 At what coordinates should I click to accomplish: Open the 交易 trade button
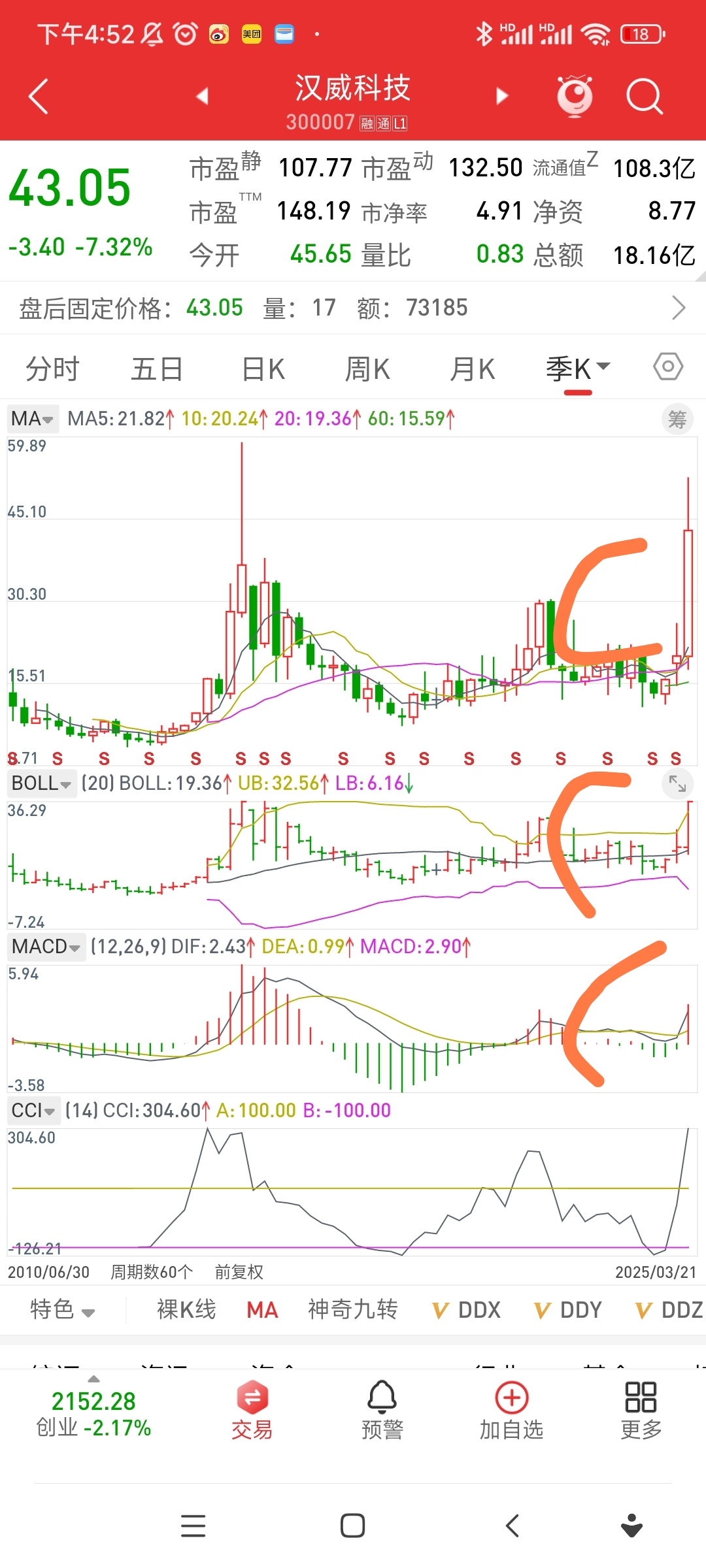pyautogui.click(x=252, y=1411)
